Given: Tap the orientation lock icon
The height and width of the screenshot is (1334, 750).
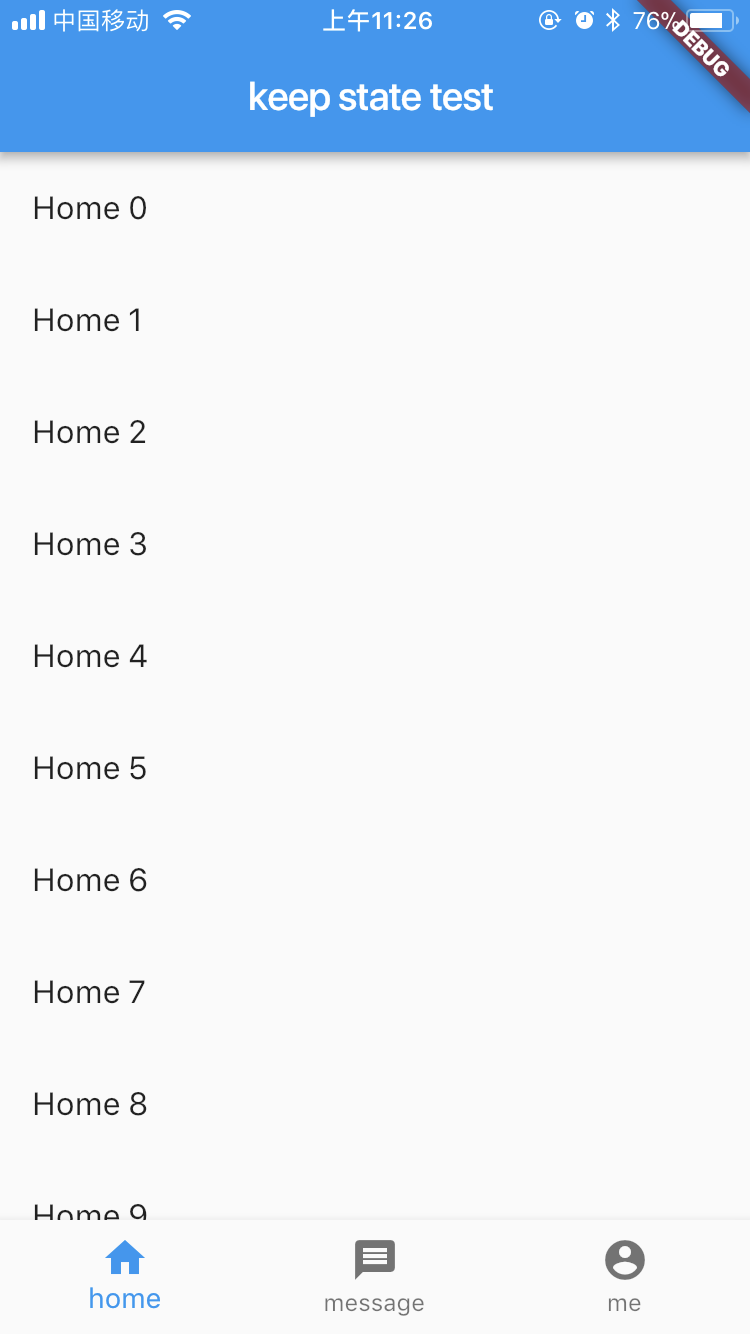Looking at the screenshot, I should [x=549, y=18].
